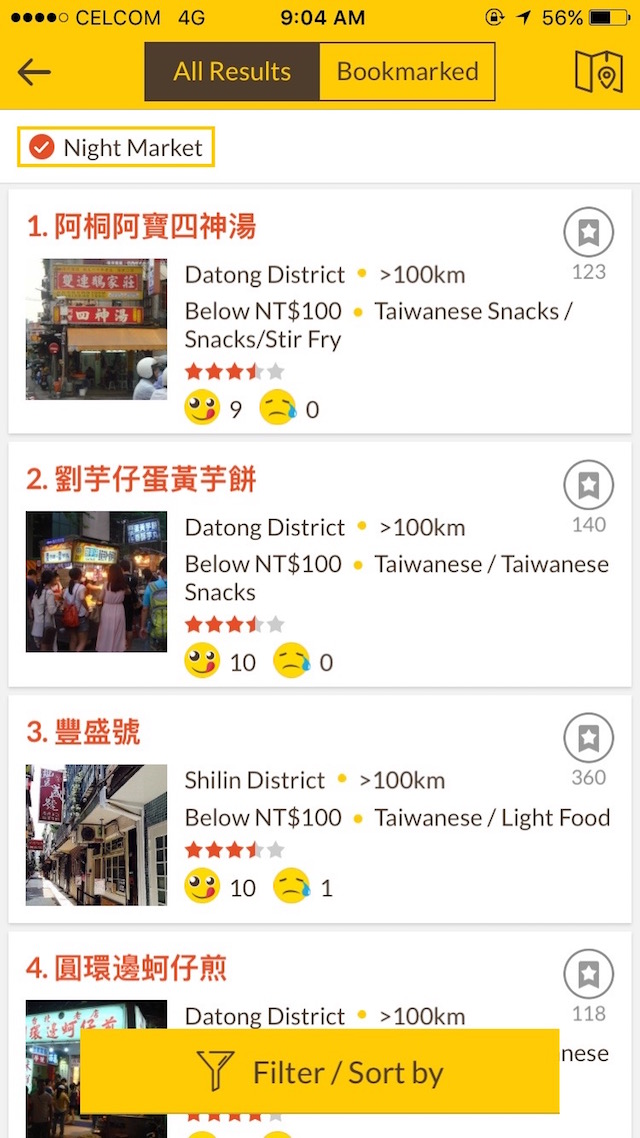
Task: Bookmark 阿桐阿寶四神湯 restaurant
Action: tap(588, 233)
